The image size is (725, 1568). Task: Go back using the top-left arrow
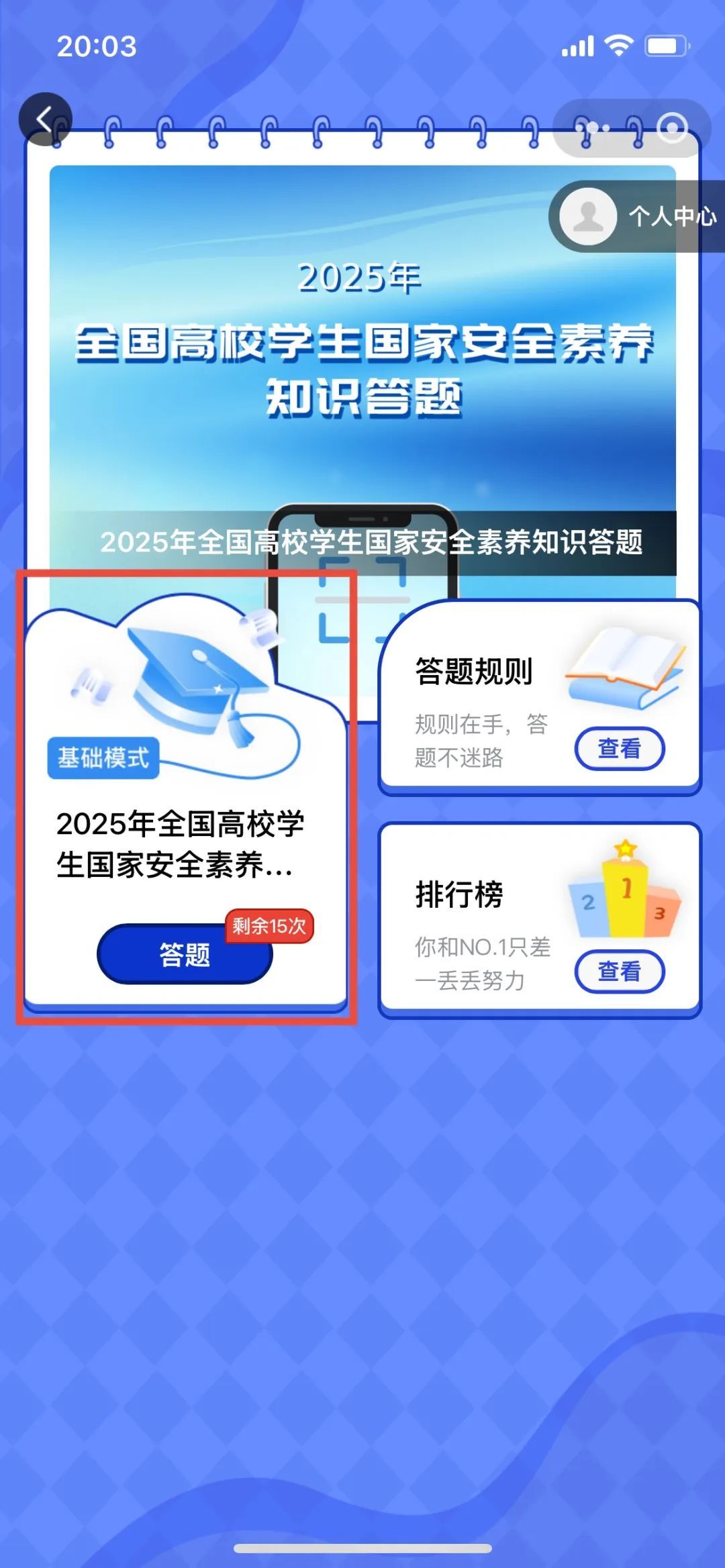[x=45, y=120]
